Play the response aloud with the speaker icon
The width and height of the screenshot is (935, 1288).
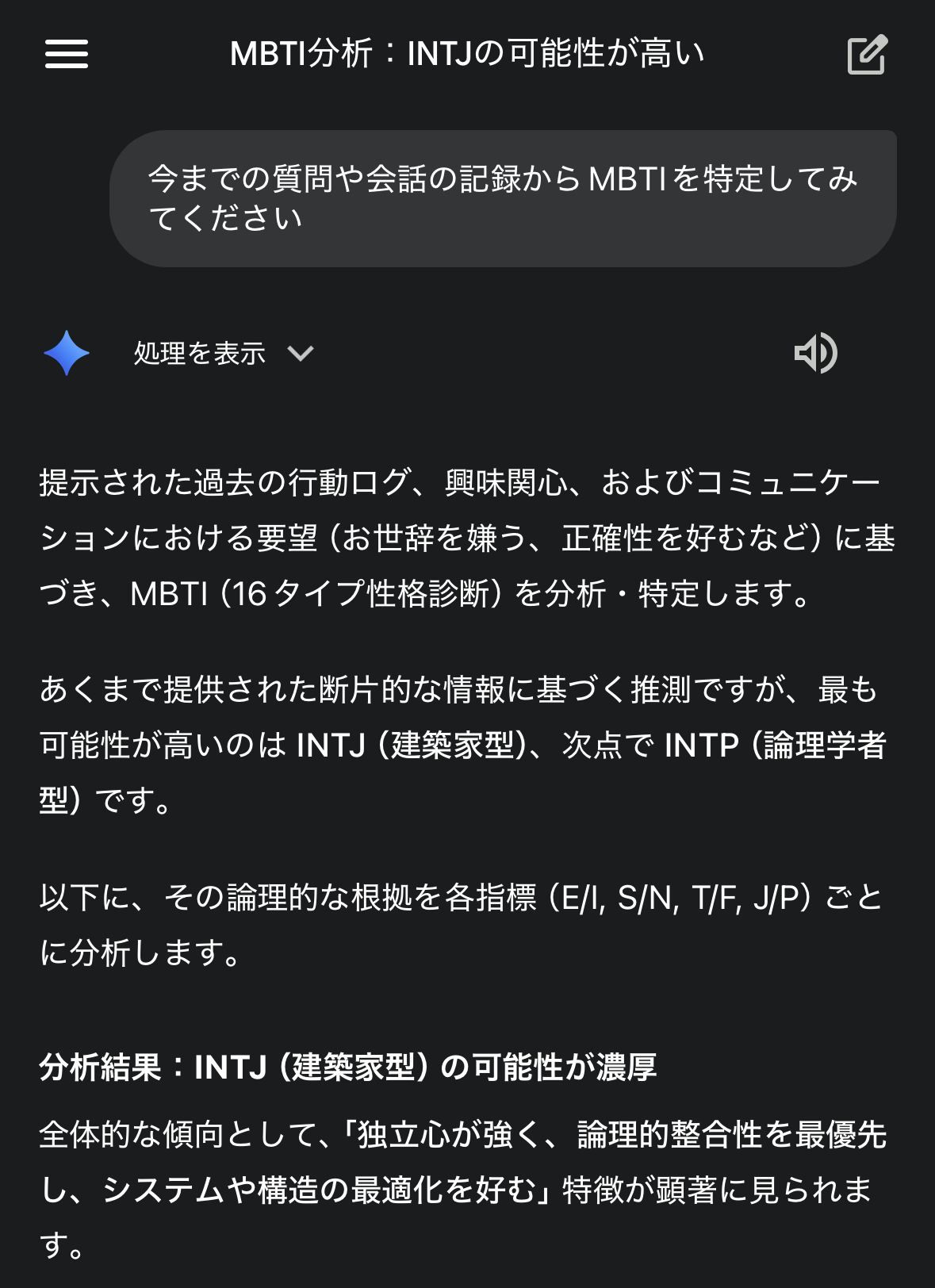[815, 353]
